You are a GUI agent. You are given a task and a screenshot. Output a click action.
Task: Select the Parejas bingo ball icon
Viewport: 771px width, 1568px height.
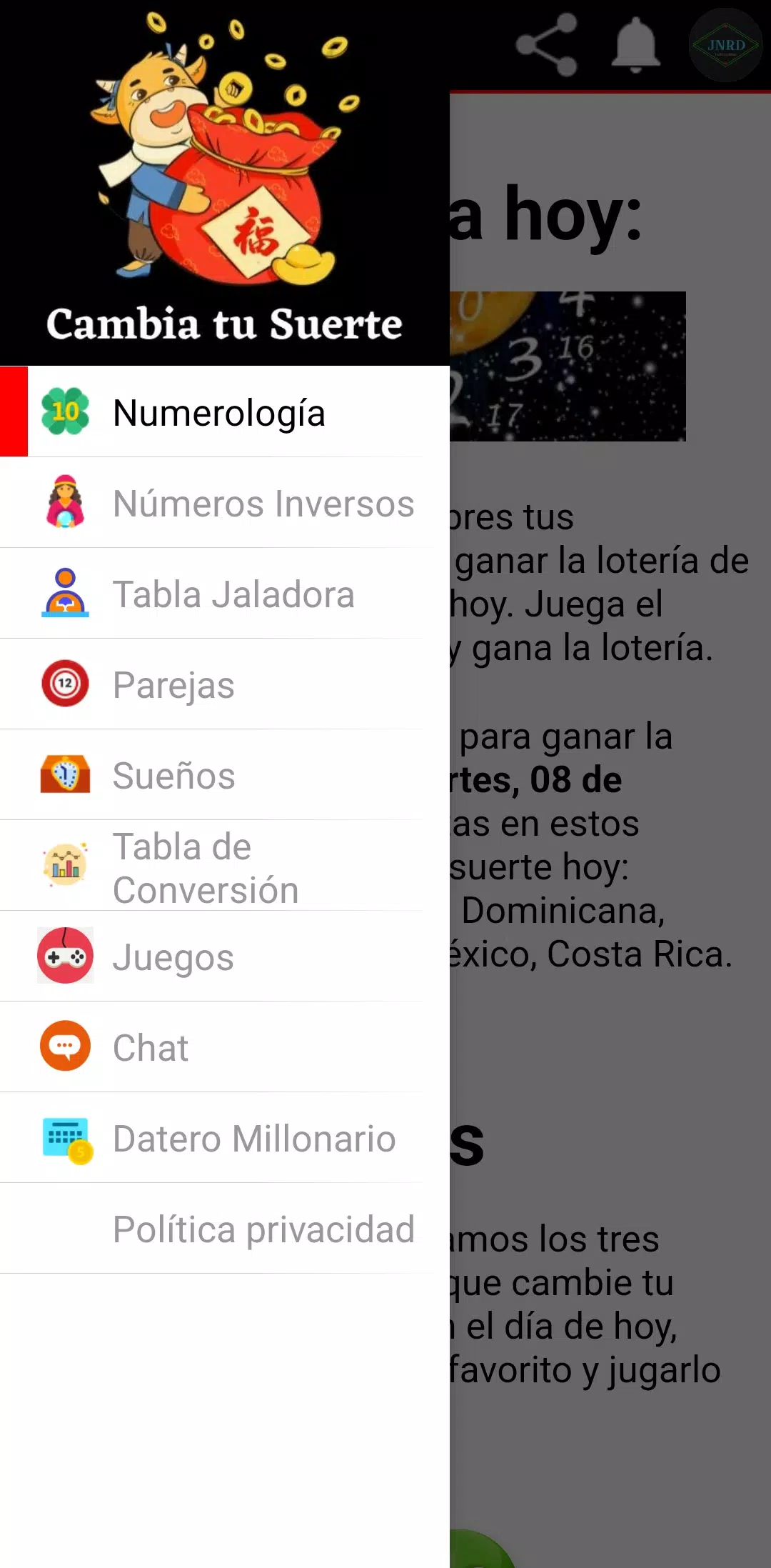tap(65, 684)
